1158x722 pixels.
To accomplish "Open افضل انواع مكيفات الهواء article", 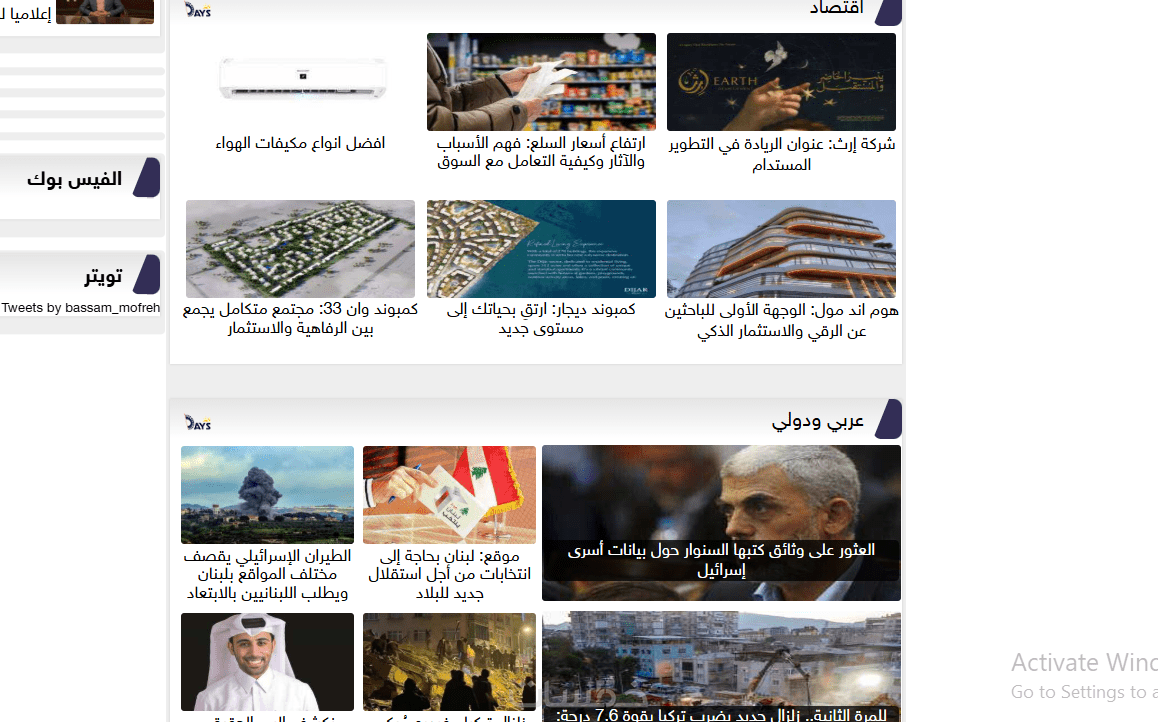I will [x=300, y=143].
